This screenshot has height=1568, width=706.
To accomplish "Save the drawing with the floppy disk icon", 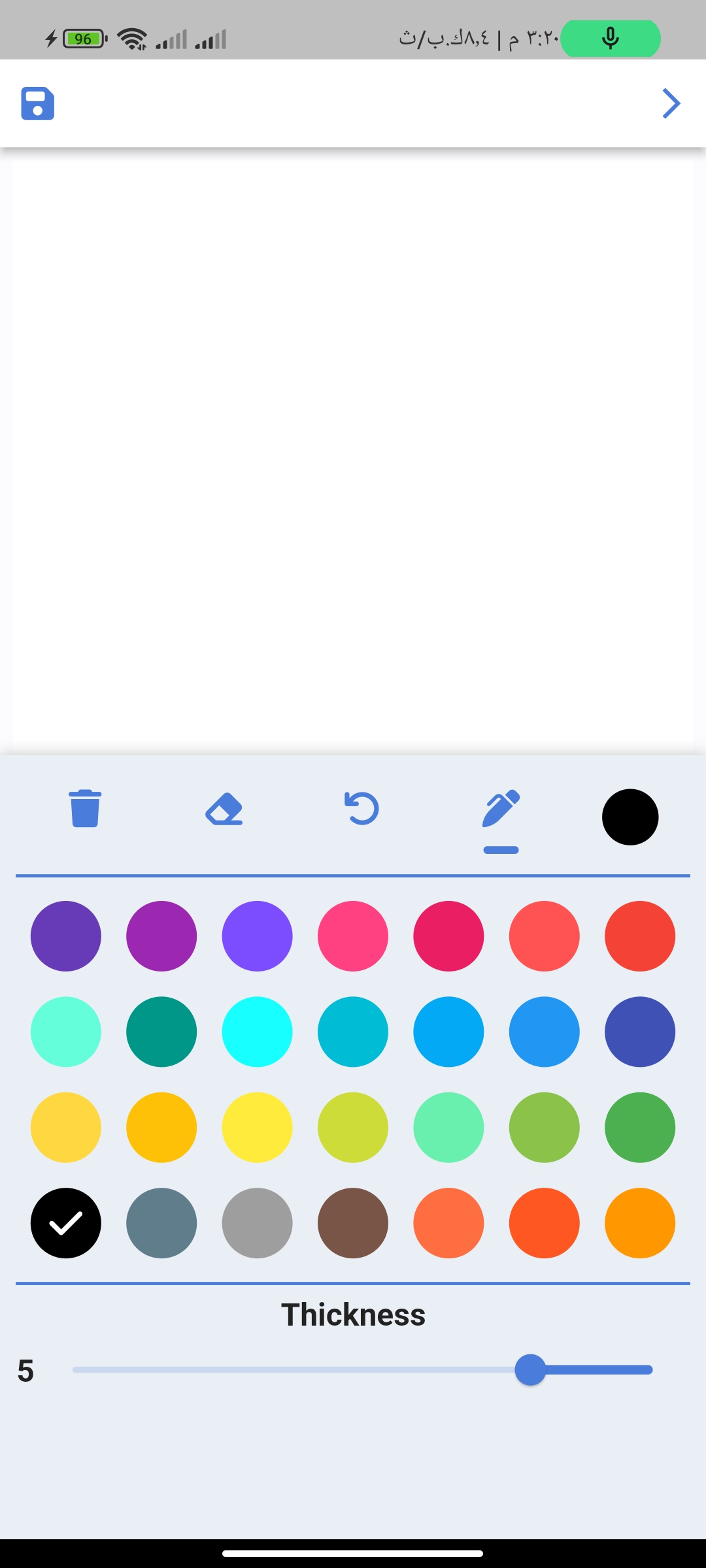I will point(37,103).
